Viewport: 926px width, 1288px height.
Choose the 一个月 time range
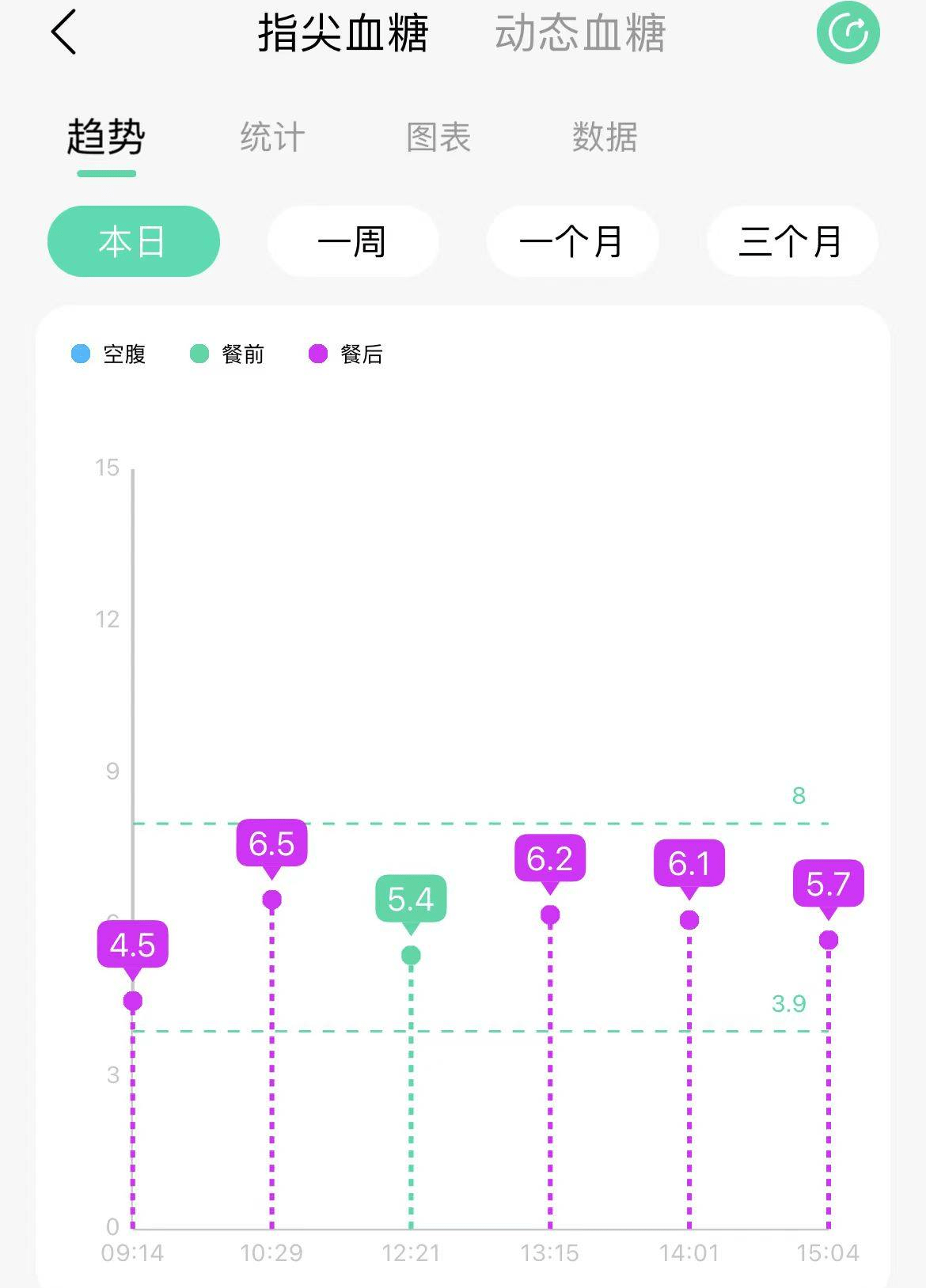(572, 241)
